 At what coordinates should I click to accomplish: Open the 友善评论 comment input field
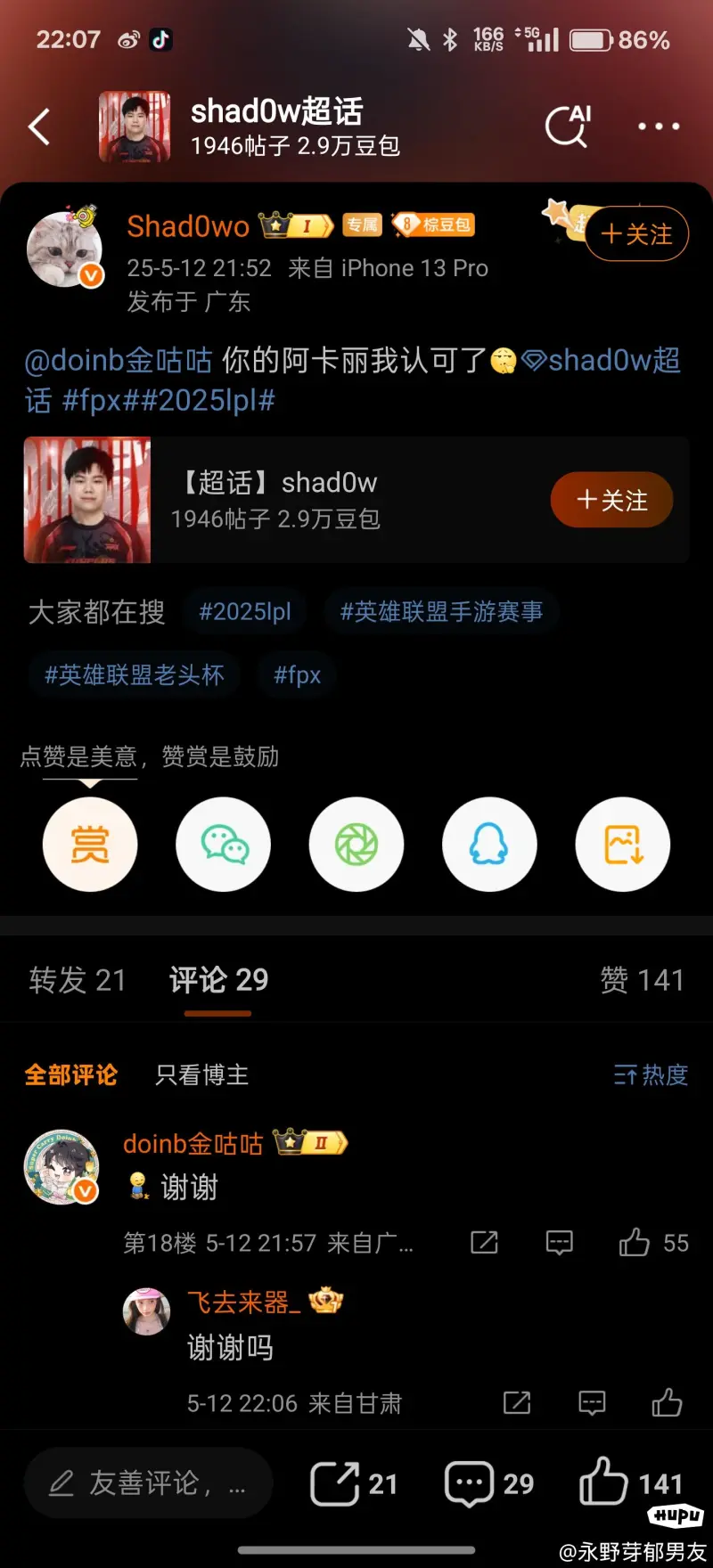tap(148, 1483)
